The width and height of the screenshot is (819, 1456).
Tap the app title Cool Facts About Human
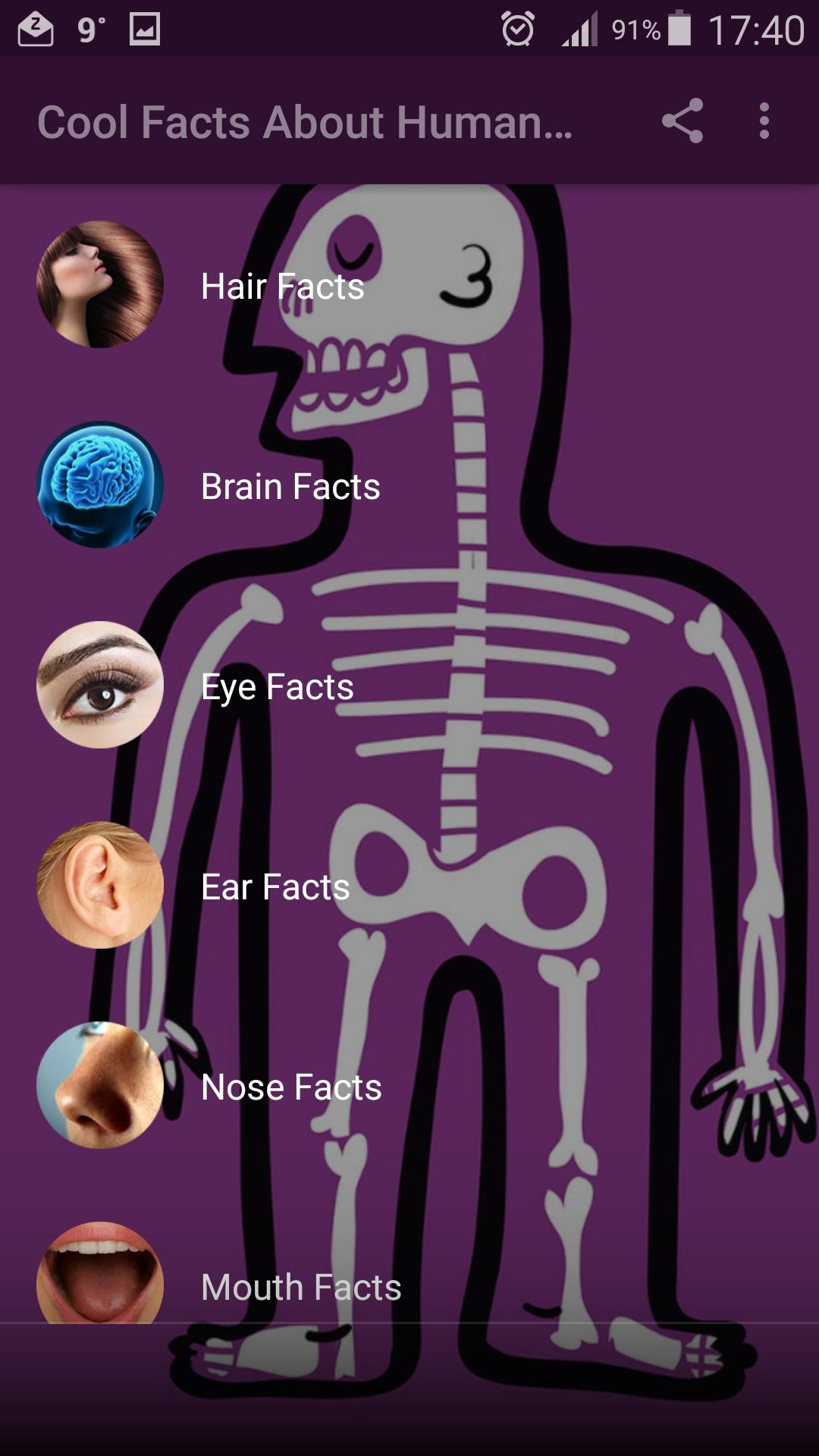pos(303,121)
